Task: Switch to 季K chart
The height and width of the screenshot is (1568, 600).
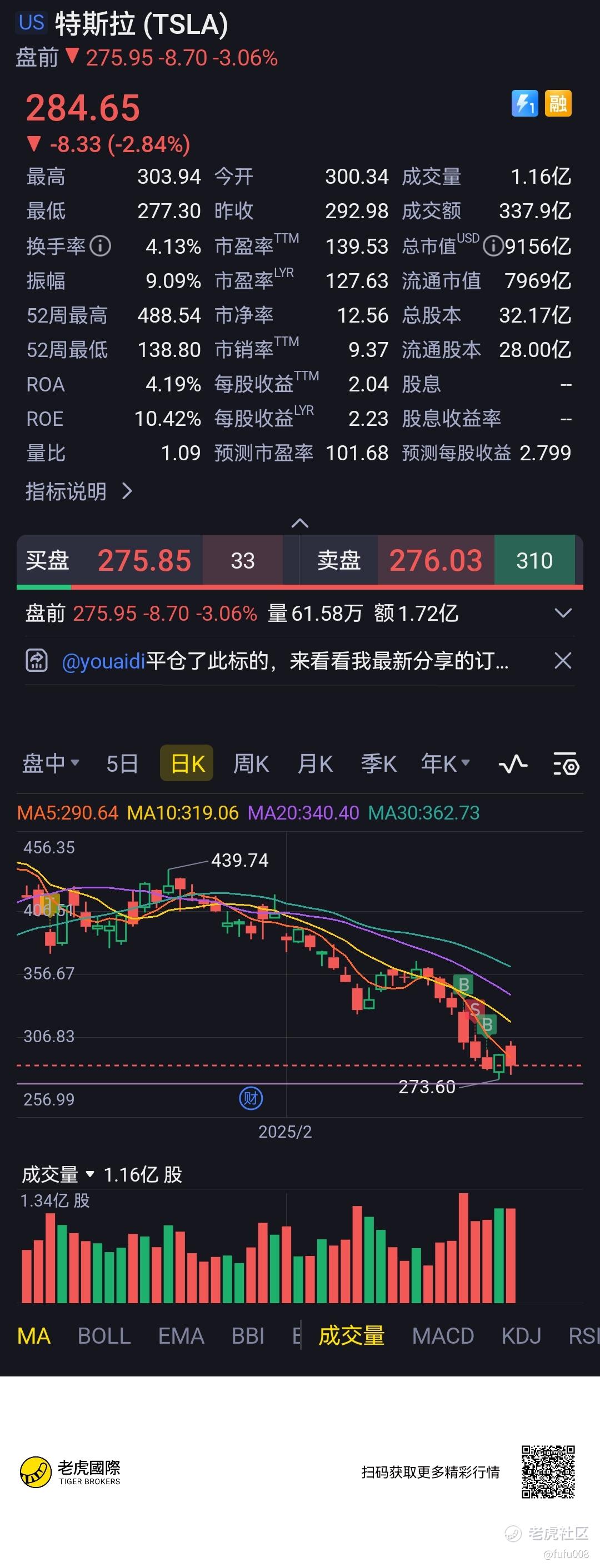Action: click(378, 763)
